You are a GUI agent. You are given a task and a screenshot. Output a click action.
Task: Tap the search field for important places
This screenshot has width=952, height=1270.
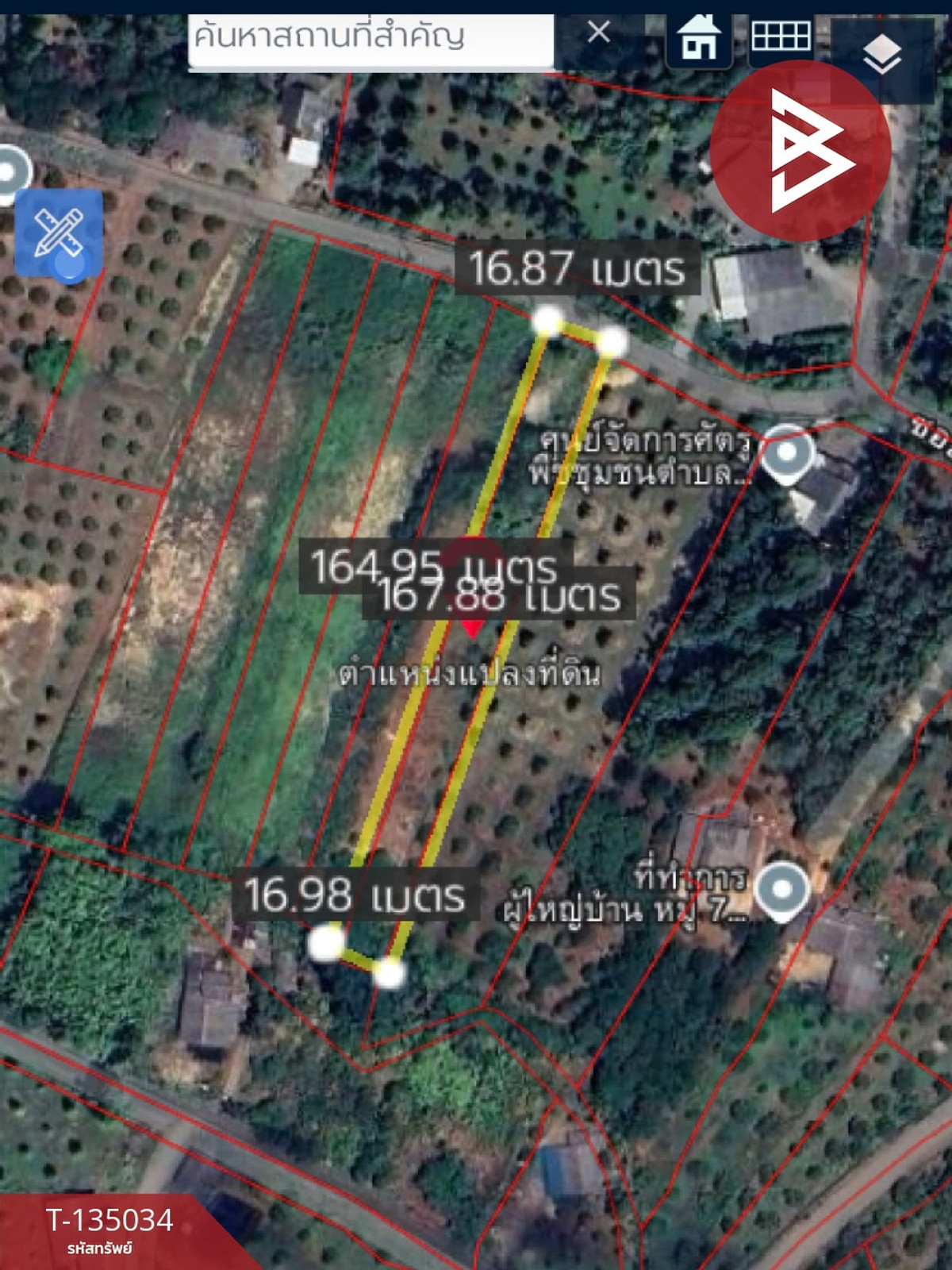[370, 38]
